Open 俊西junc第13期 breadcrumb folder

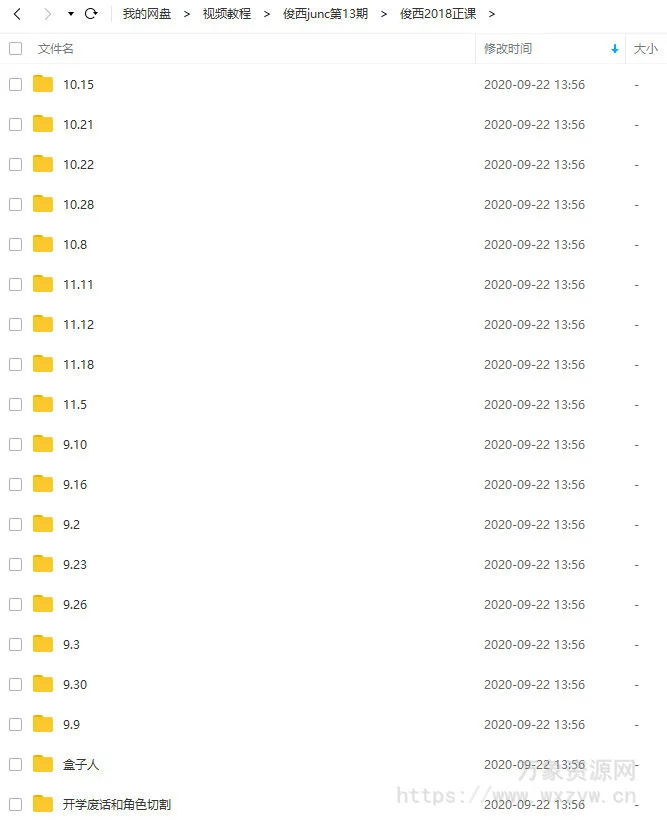click(x=325, y=14)
